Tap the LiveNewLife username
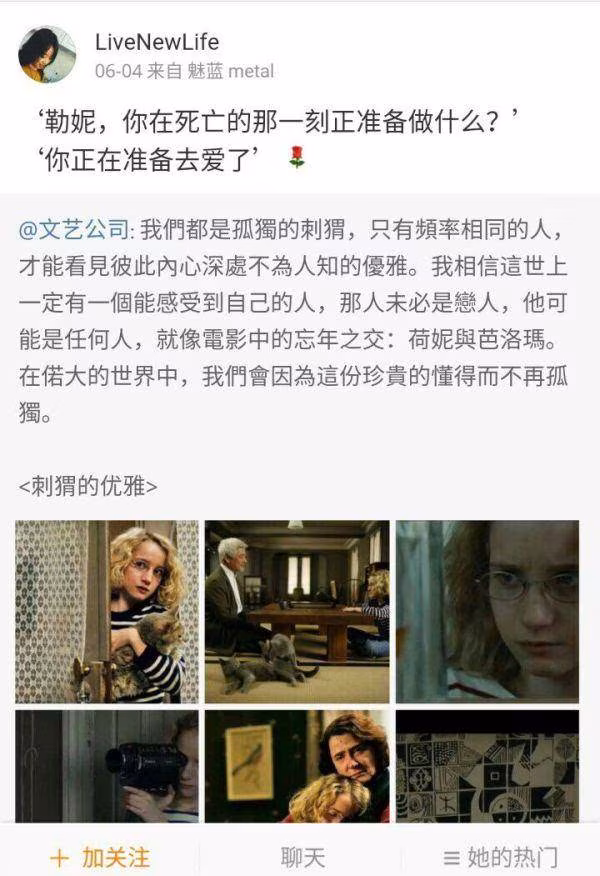The height and width of the screenshot is (876, 600). pyautogui.click(x=156, y=42)
